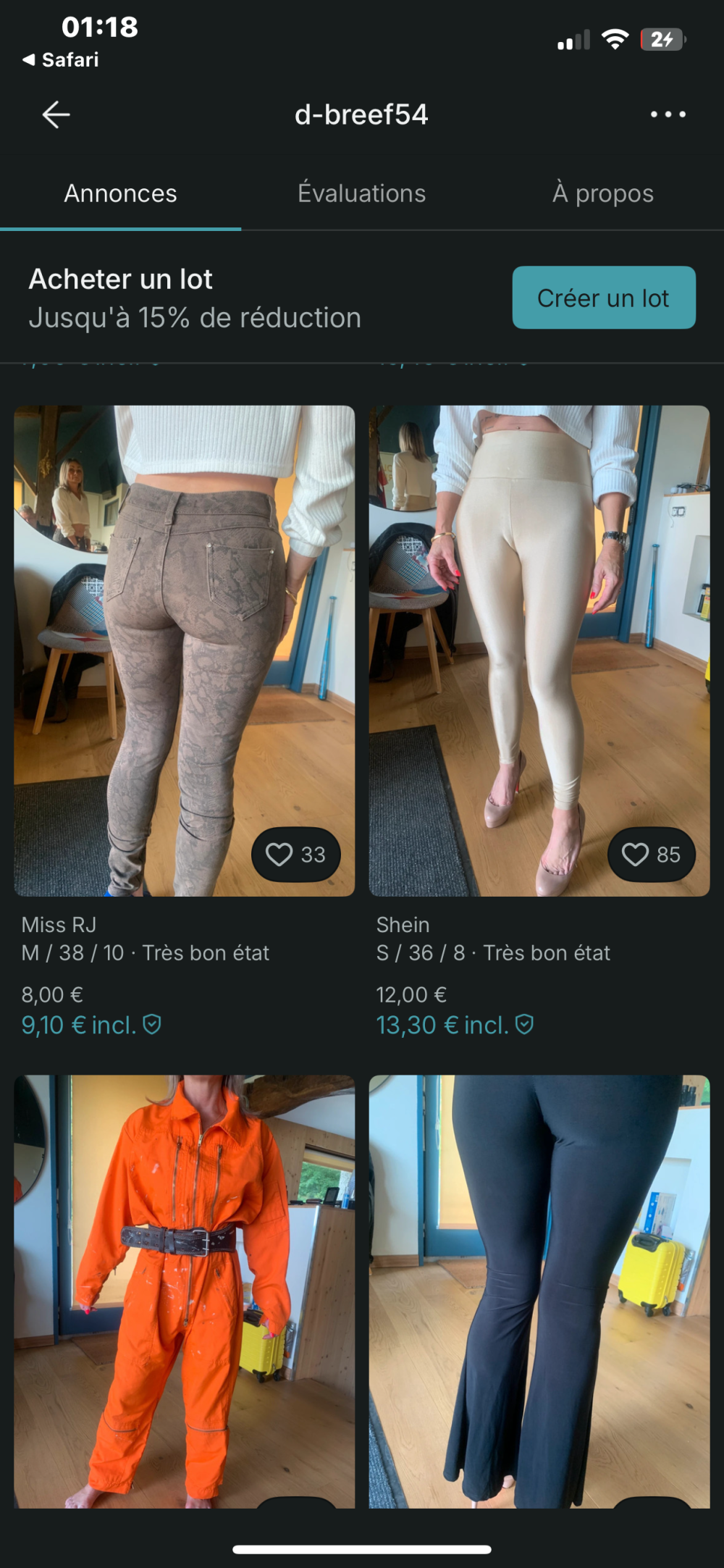Like the Shein listing with 85 favorites
724x1568 pixels.
click(651, 855)
